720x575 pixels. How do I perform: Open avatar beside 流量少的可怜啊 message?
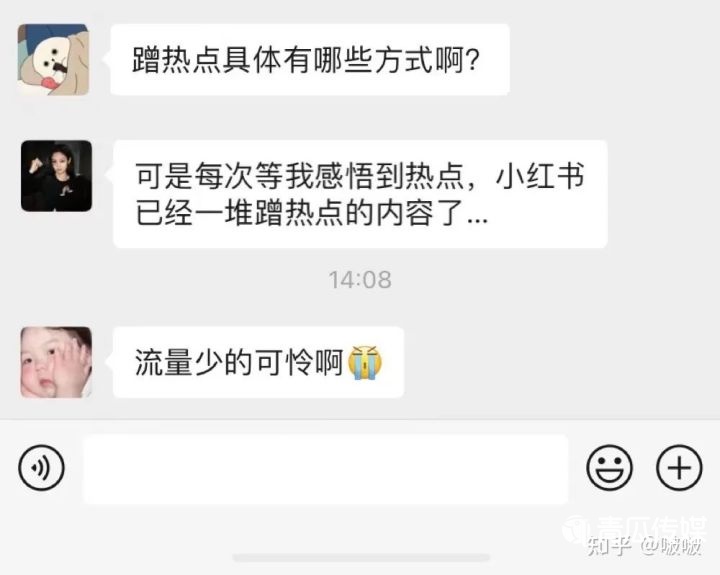[x=56, y=362]
